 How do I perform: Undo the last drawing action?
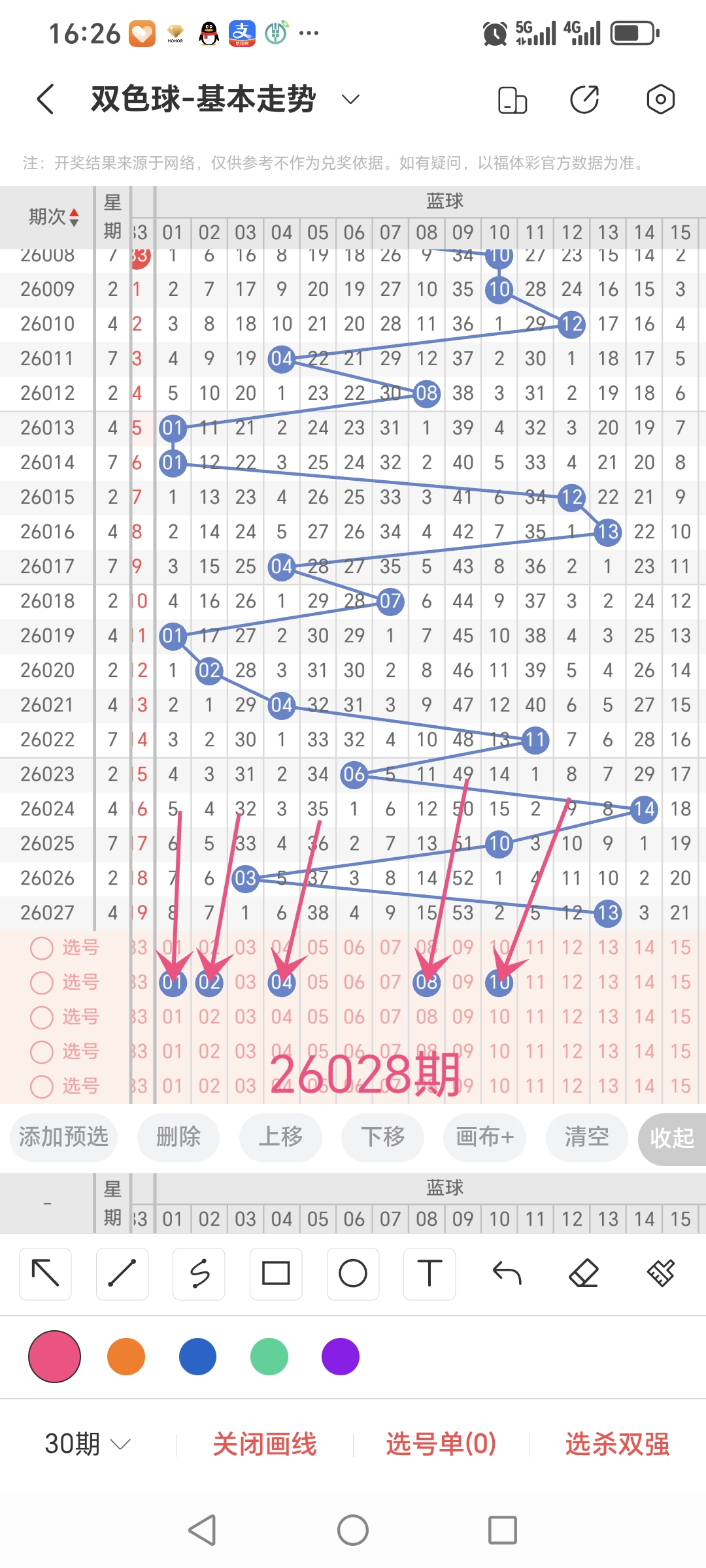point(507,1273)
